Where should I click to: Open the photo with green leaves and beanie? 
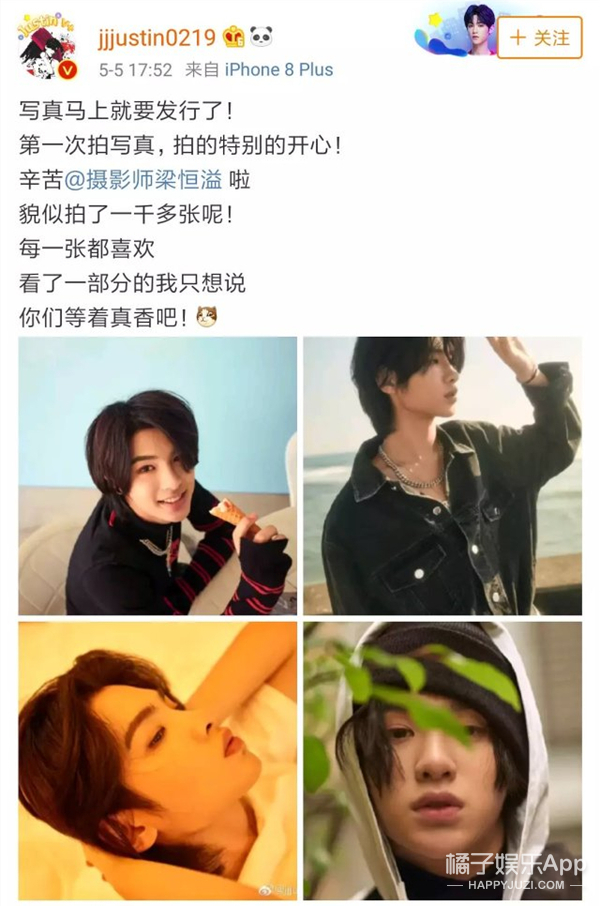click(442, 760)
